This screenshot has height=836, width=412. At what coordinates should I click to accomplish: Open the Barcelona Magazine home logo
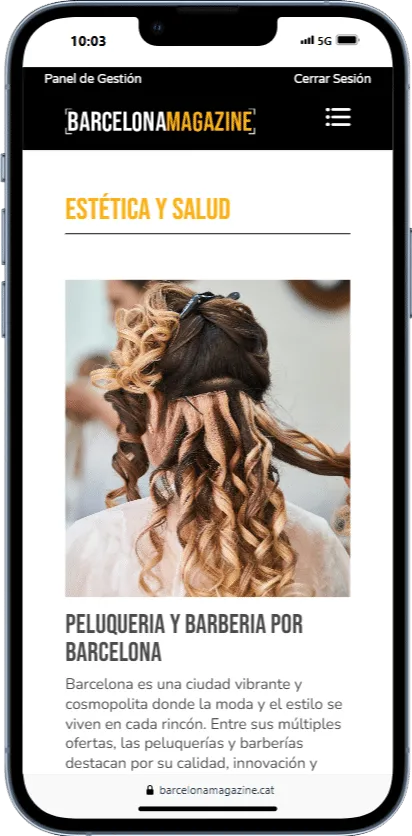pyautogui.click(x=160, y=122)
